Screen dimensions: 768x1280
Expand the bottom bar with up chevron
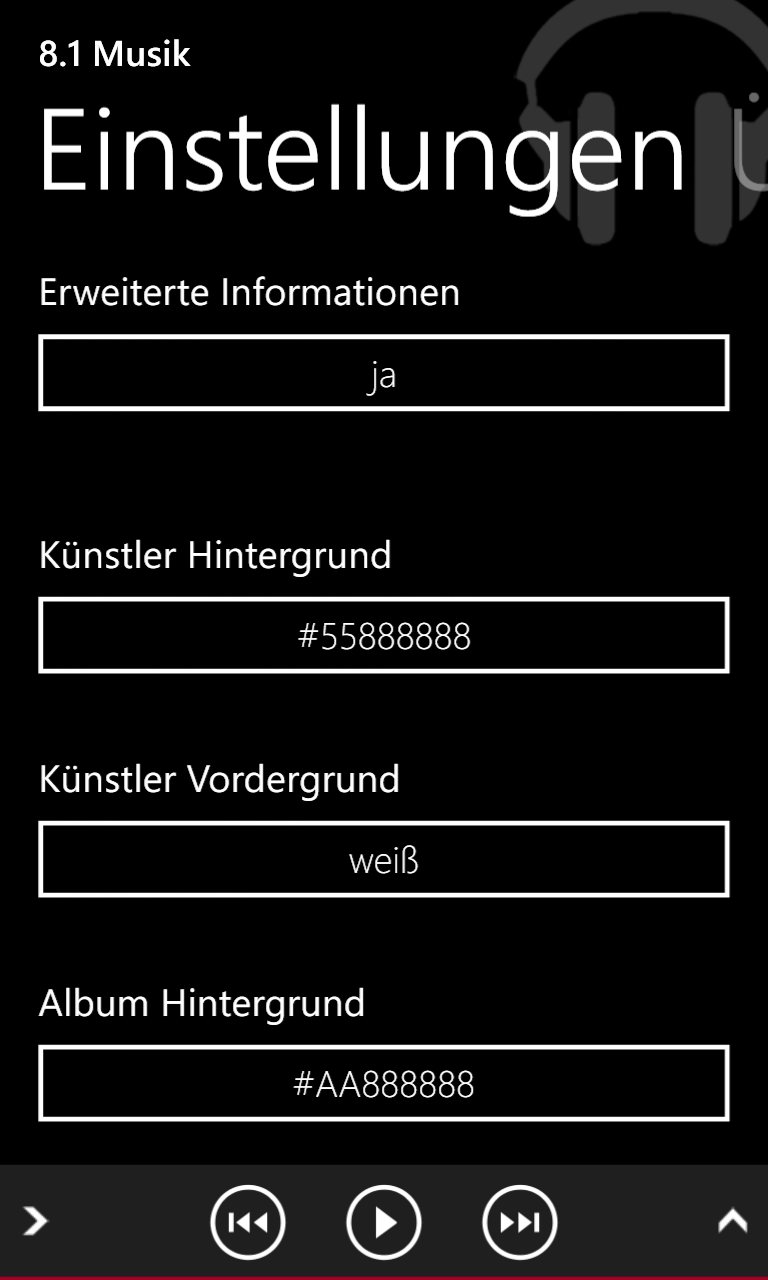733,1221
